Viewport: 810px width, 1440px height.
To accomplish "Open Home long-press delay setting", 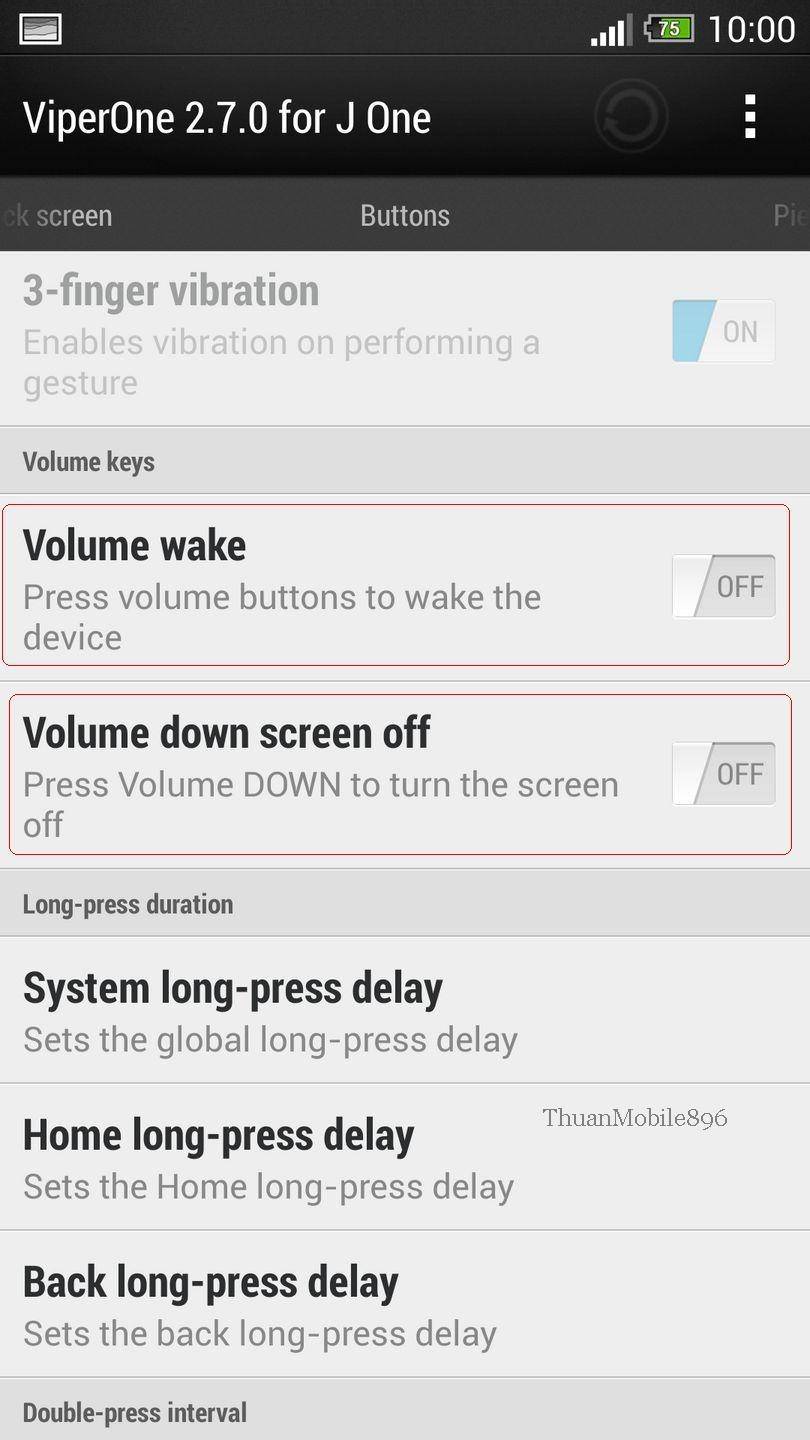I will [268, 1158].
